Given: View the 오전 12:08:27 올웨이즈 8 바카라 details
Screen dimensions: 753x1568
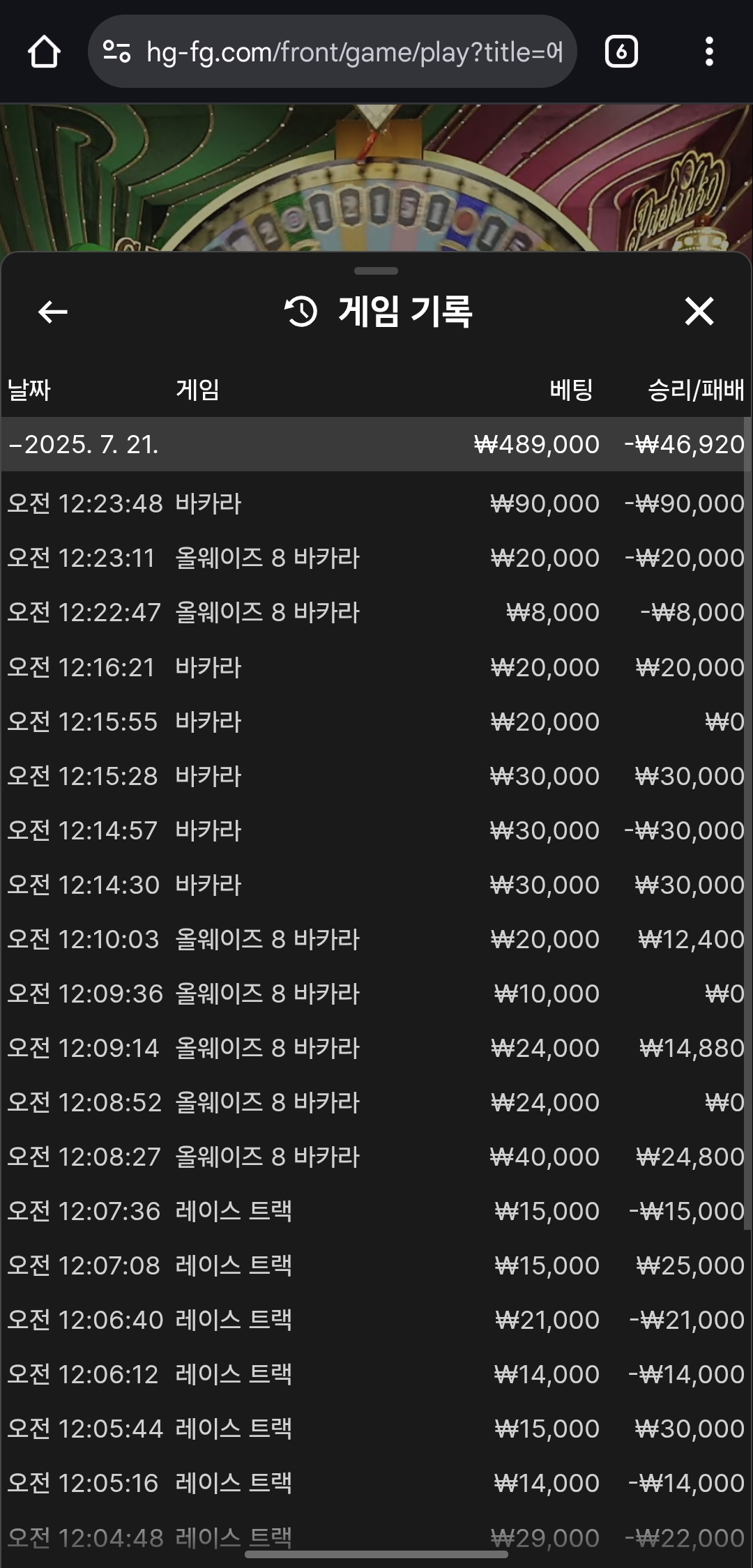Looking at the screenshot, I should [x=374, y=1157].
